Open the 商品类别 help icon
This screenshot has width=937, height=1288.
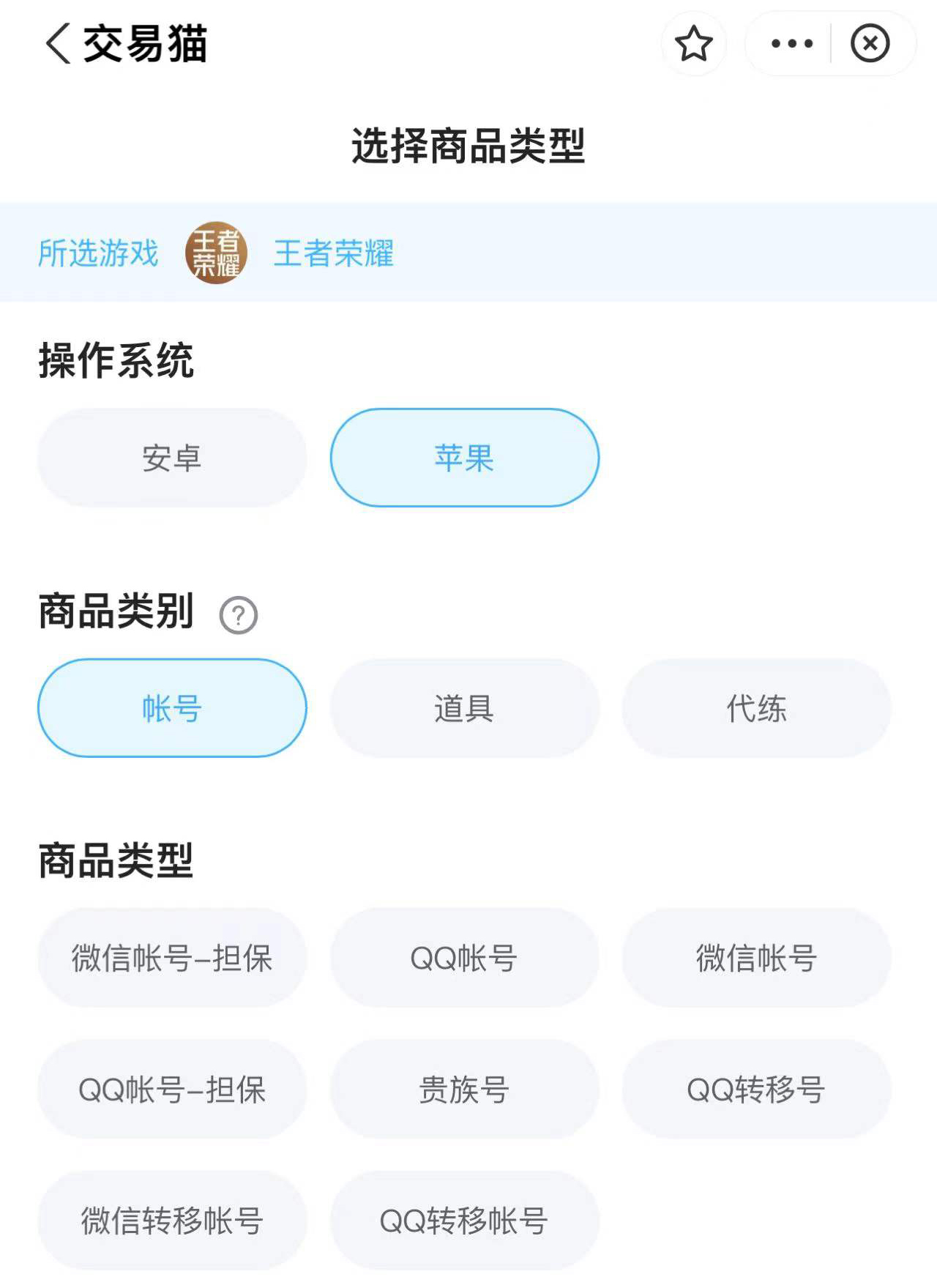pyautogui.click(x=239, y=615)
